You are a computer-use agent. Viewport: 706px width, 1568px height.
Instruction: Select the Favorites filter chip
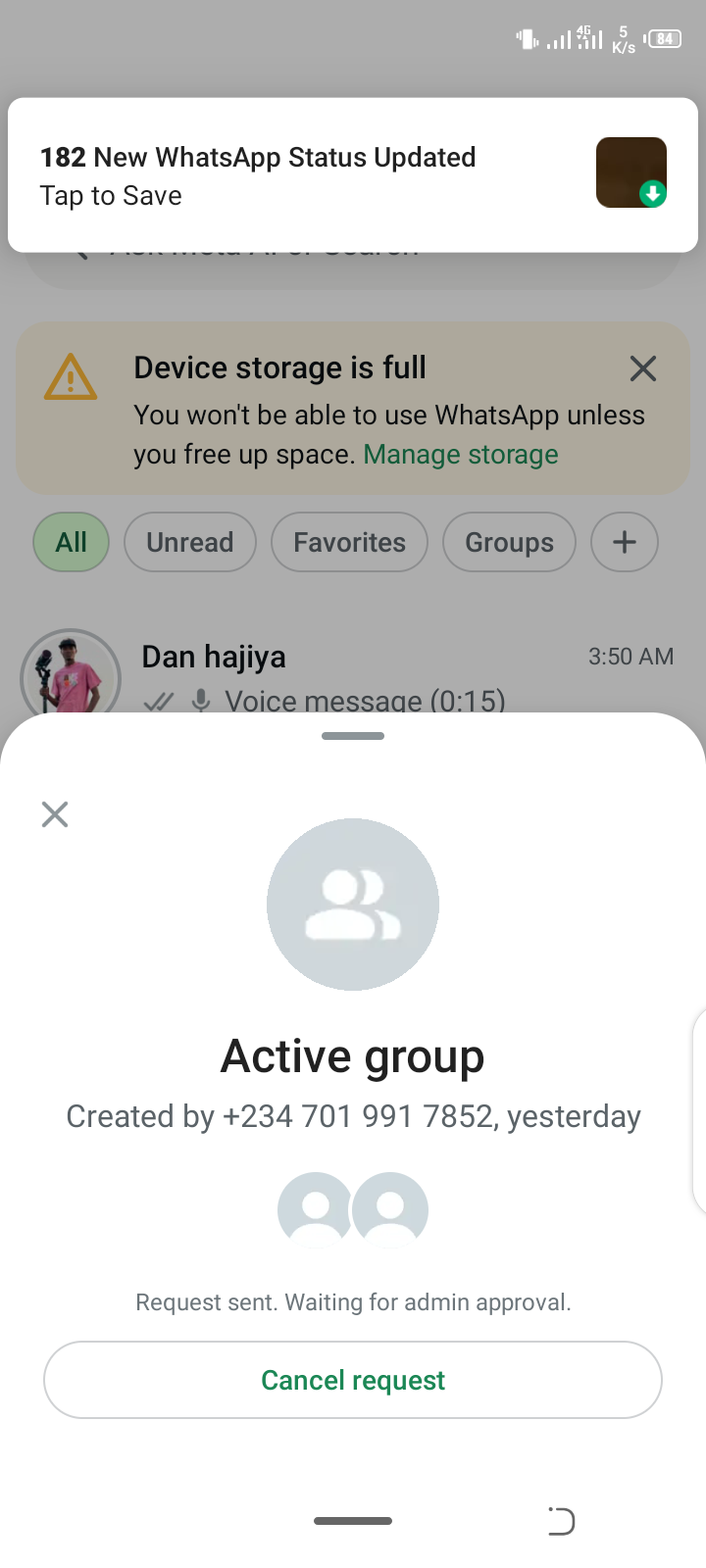349,542
